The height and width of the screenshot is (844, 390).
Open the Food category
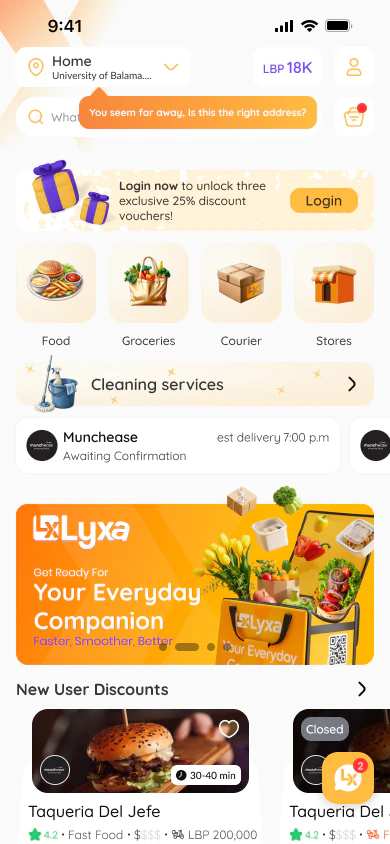56,295
